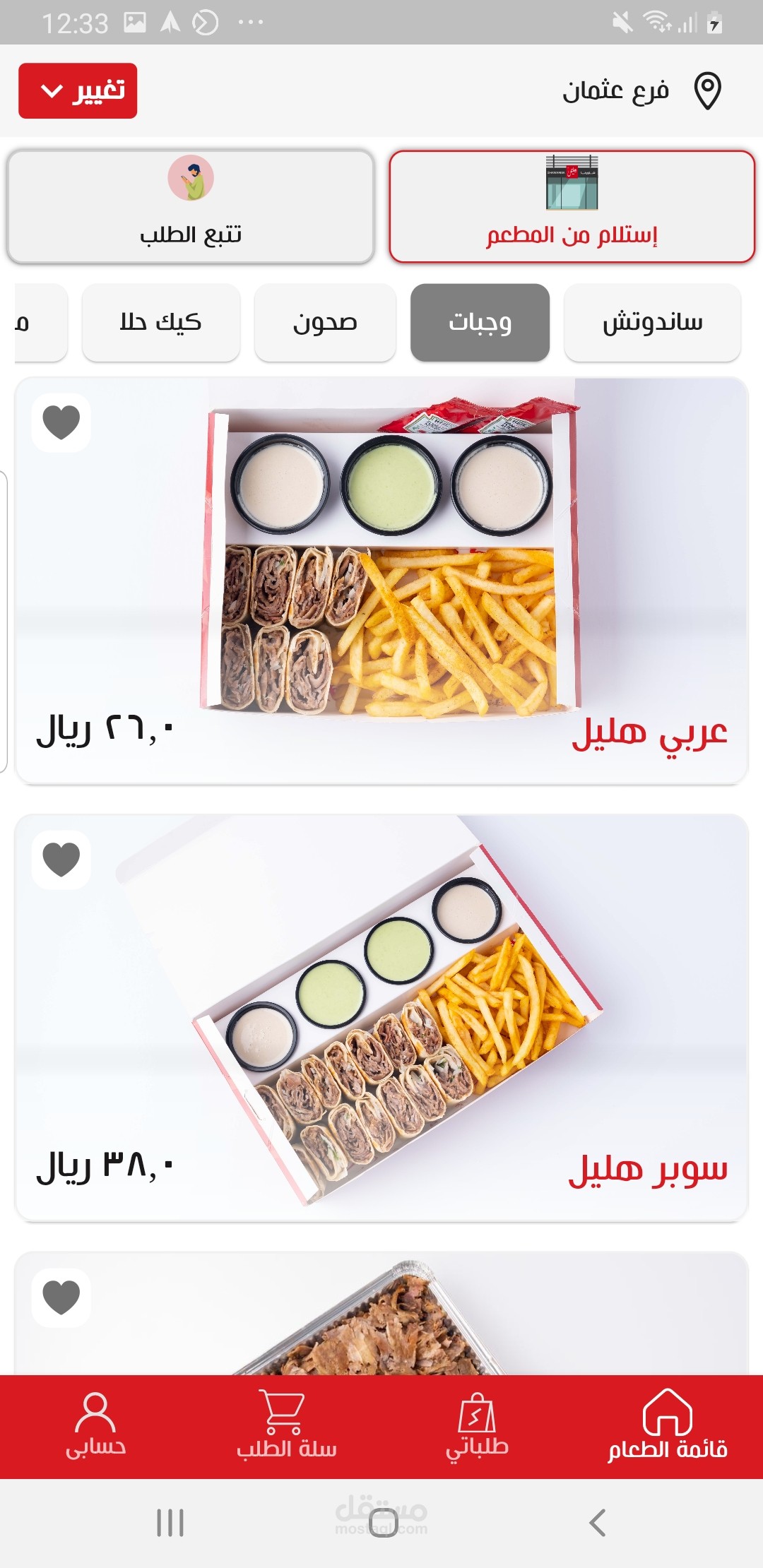Open سلة الطلب cart tab
The image size is (763, 1568).
[286, 1426]
